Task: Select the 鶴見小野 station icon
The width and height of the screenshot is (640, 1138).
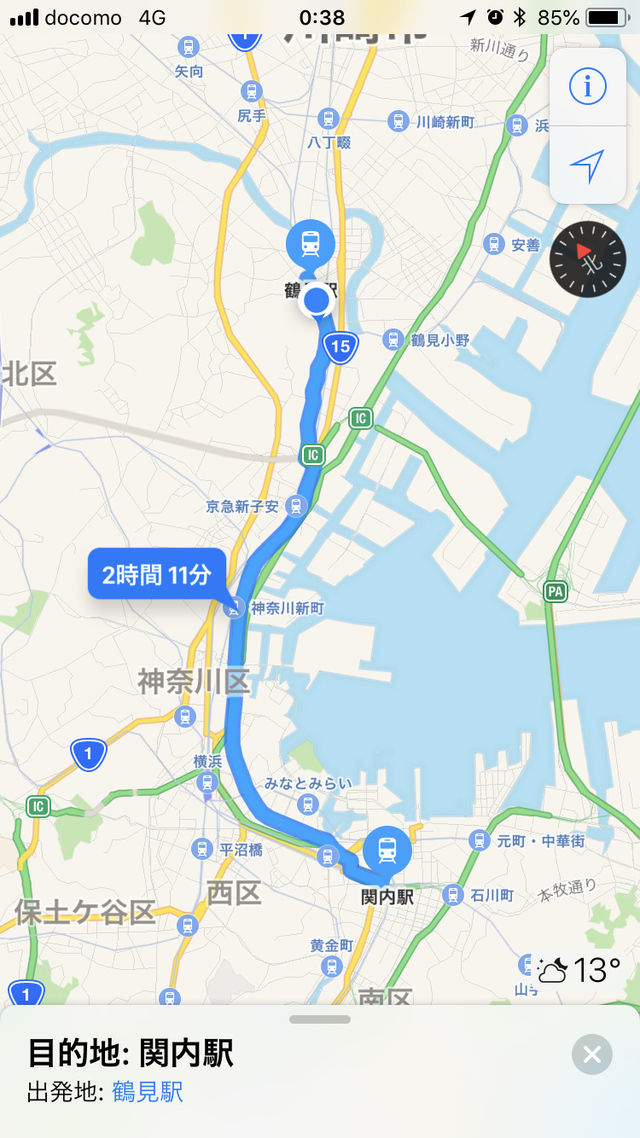Action: click(393, 340)
